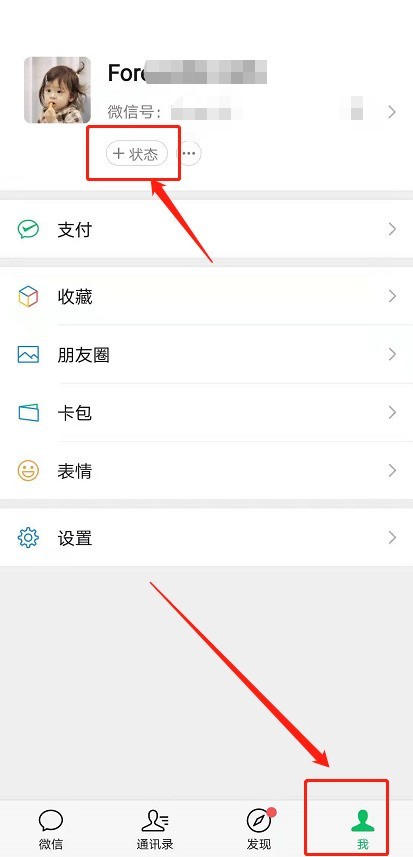Switch to the 发现 discover tab

point(258,829)
